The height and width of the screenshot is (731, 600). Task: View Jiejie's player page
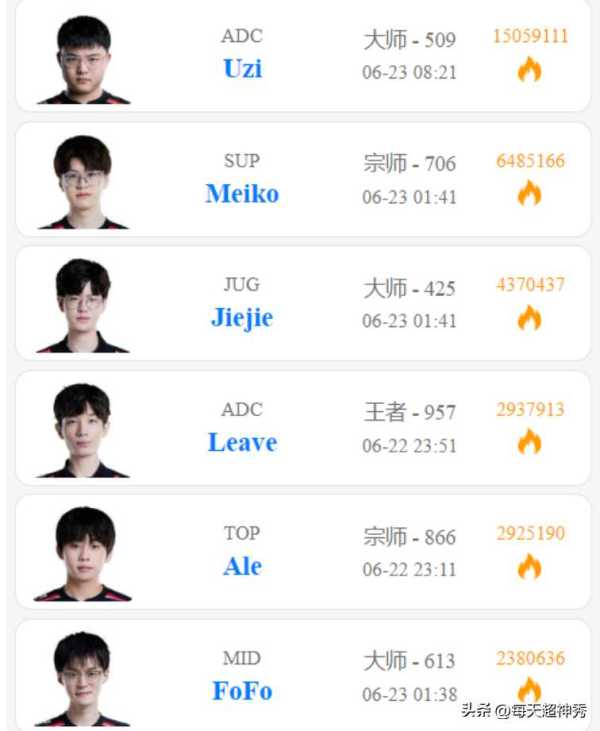point(242,318)
